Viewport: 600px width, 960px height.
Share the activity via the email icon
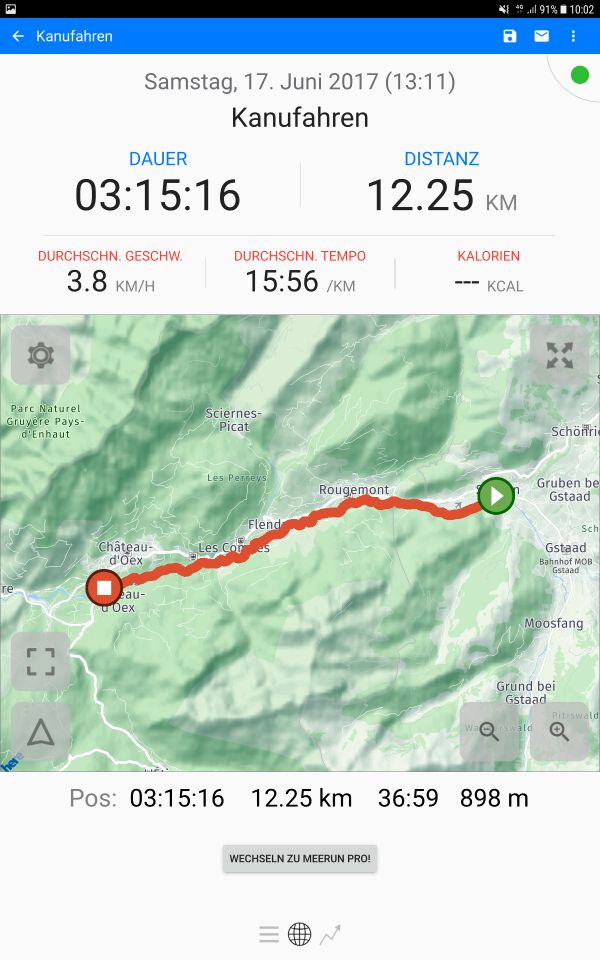[541, 36]
